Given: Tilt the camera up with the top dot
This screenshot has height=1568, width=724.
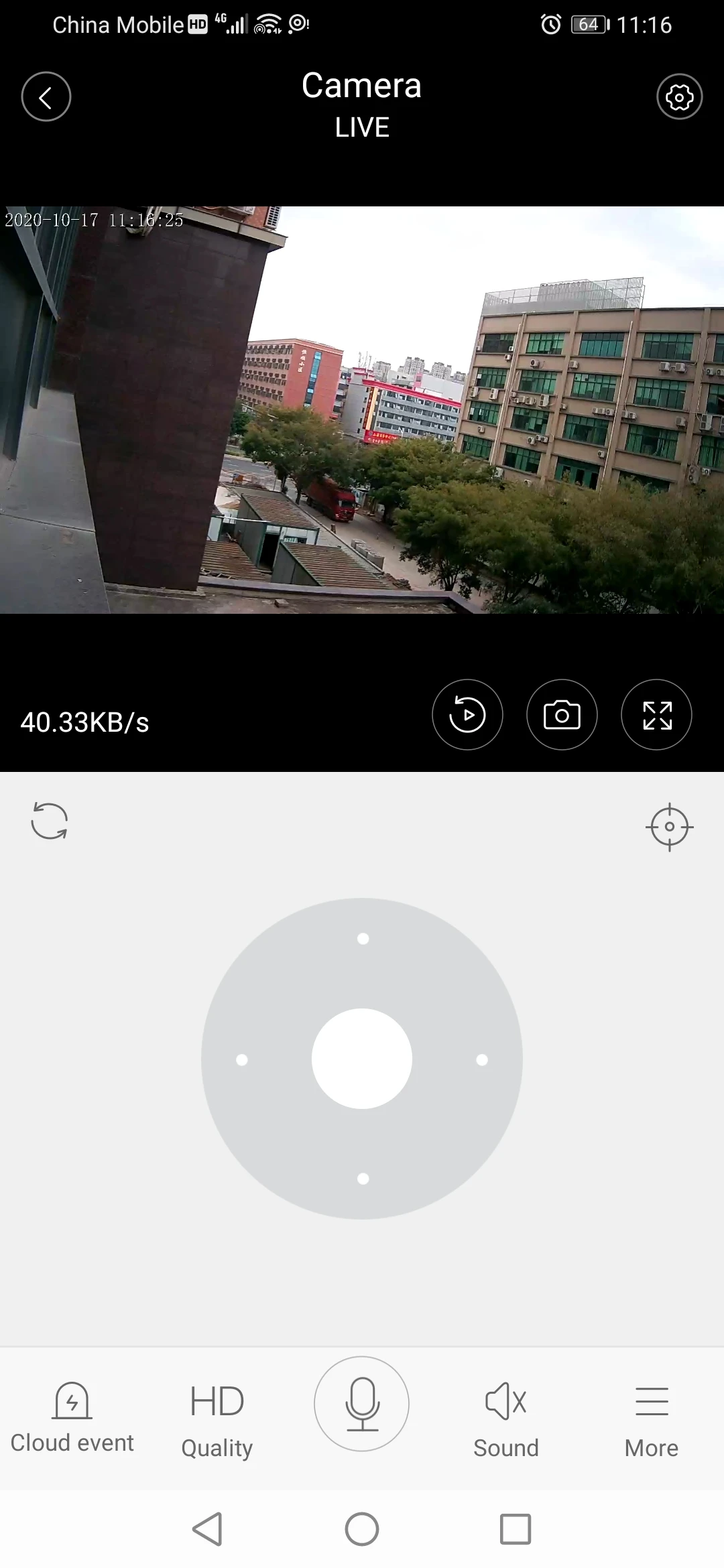Looking at the screenshot, I should pyautogui.click(x=363, y=939).
